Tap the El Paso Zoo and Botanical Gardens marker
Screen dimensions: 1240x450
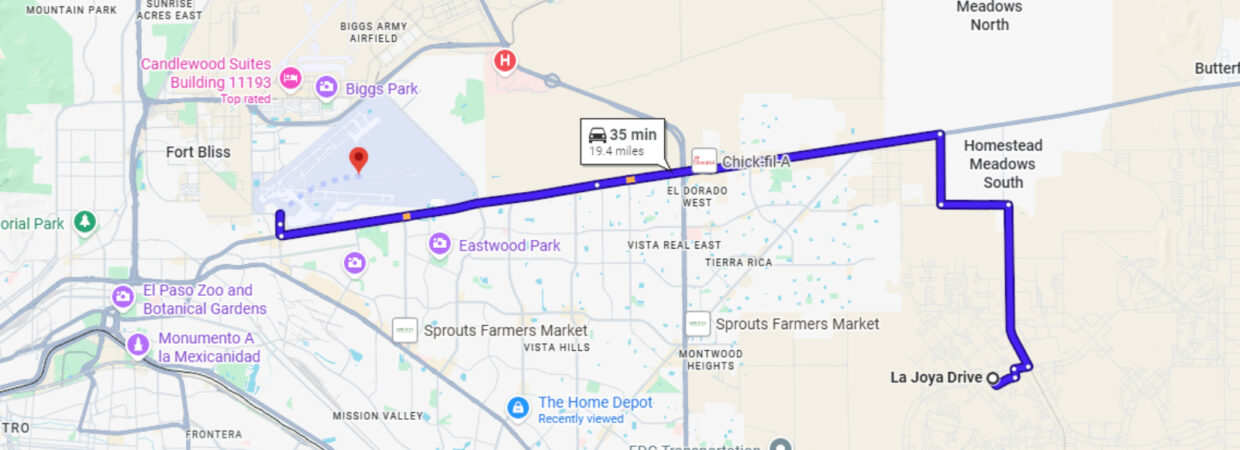coord(123,297)
